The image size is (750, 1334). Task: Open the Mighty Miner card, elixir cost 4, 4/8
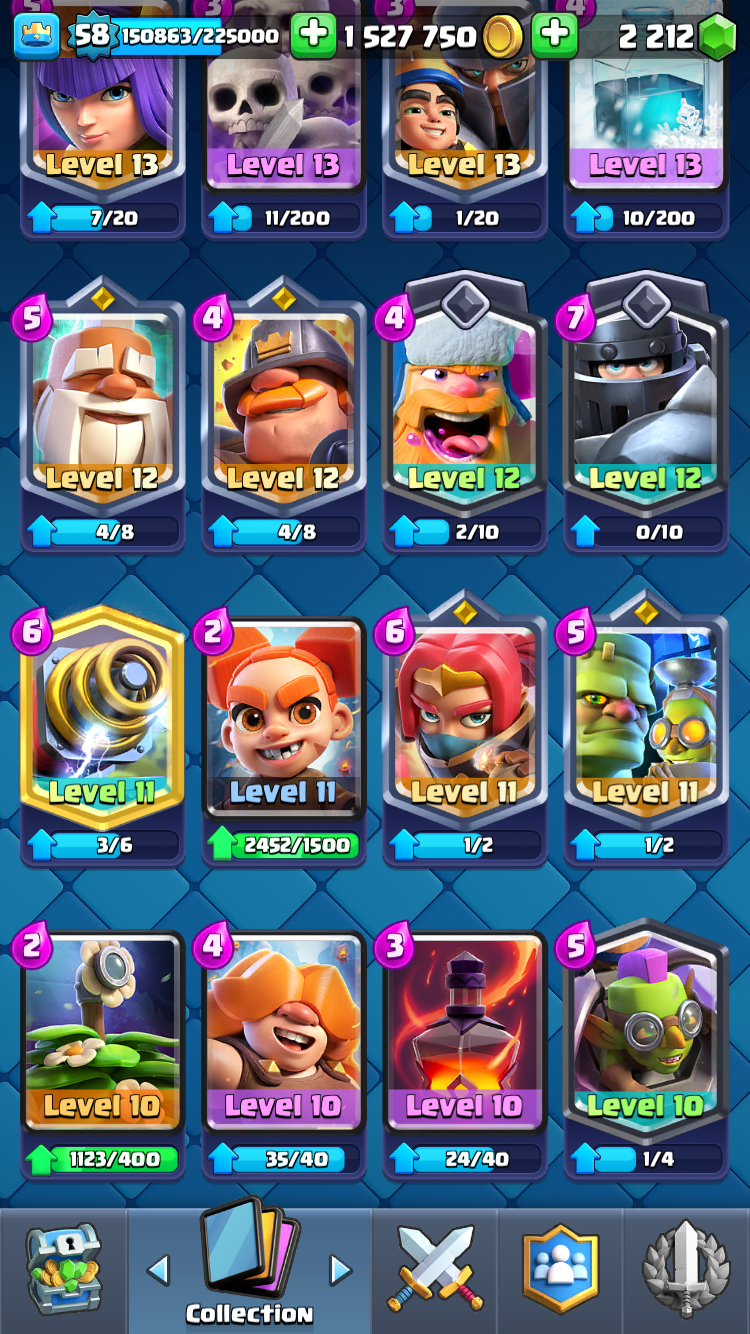[284, 420]
